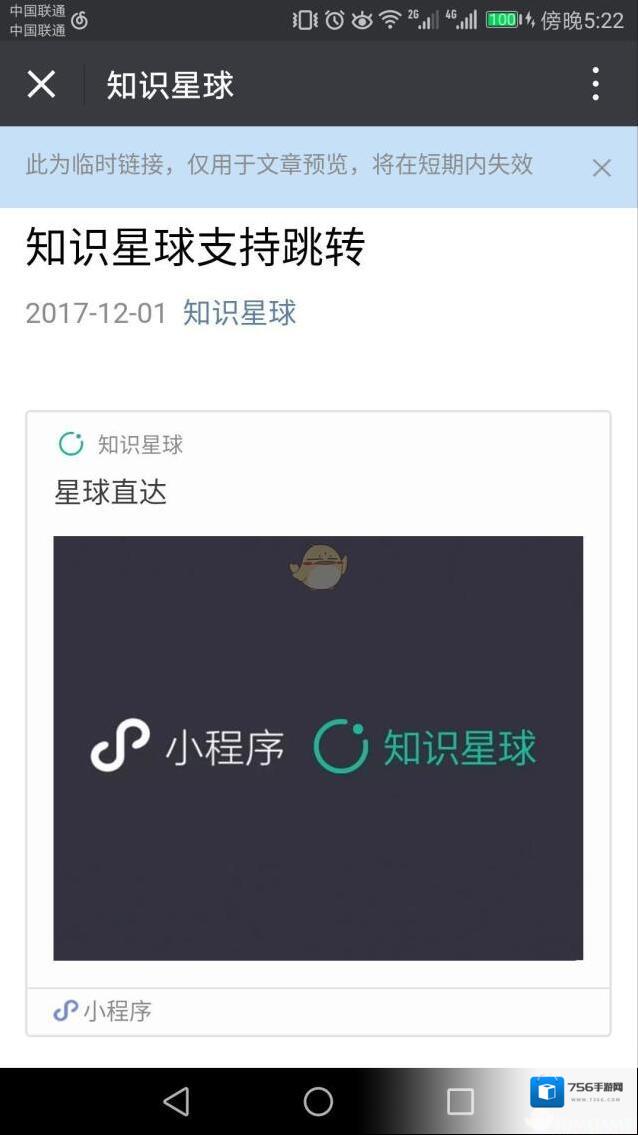Image resolution: width=638 pixels, height=1135 pixels.
Task: Open the 知识星球 account link by the date
Action: [x=239, y=312]
